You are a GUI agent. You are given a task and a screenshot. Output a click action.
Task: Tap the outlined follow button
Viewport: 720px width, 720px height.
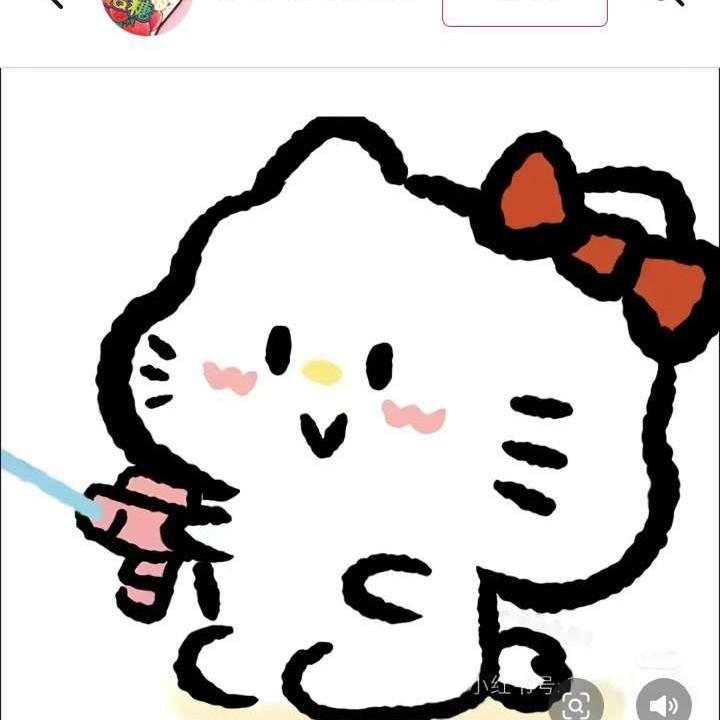click(524, 10)
